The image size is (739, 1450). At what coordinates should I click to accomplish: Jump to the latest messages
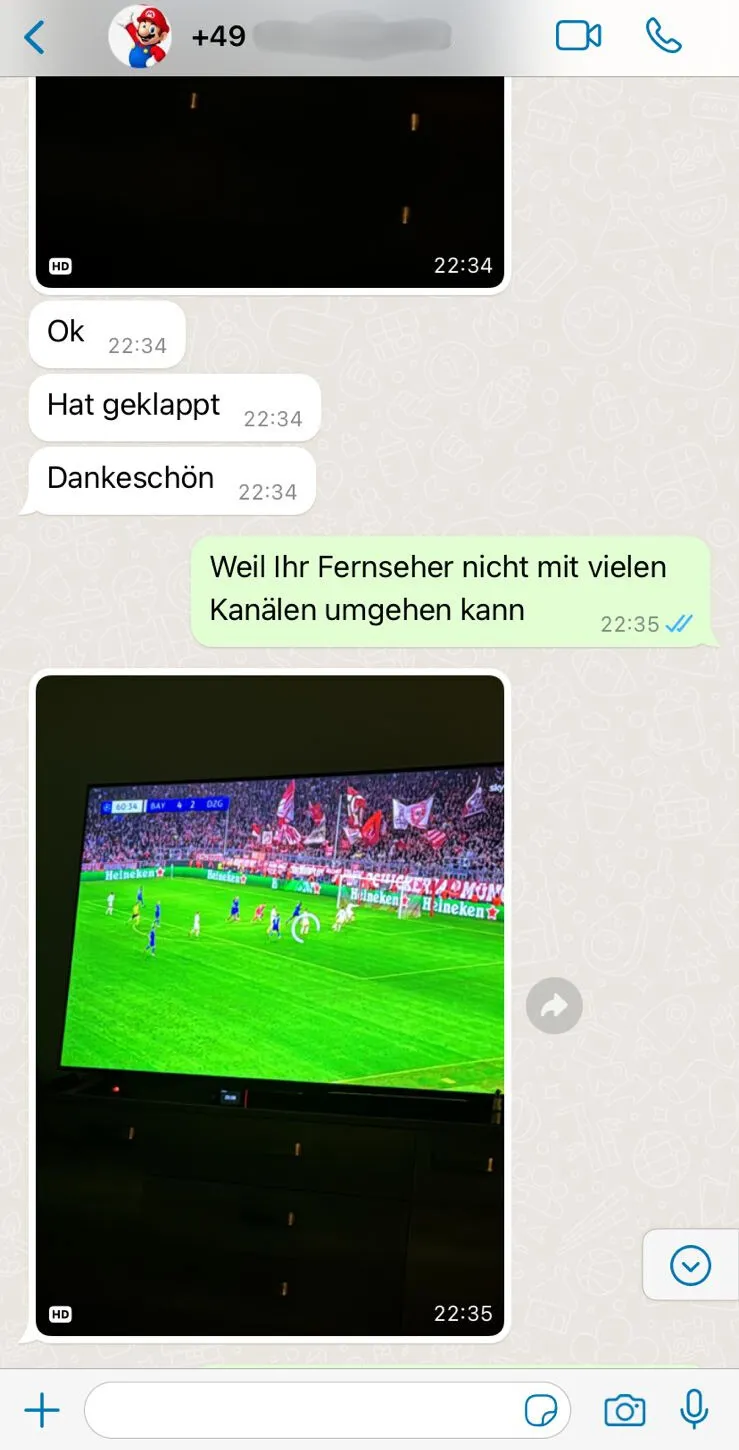tap(690, 1265)
